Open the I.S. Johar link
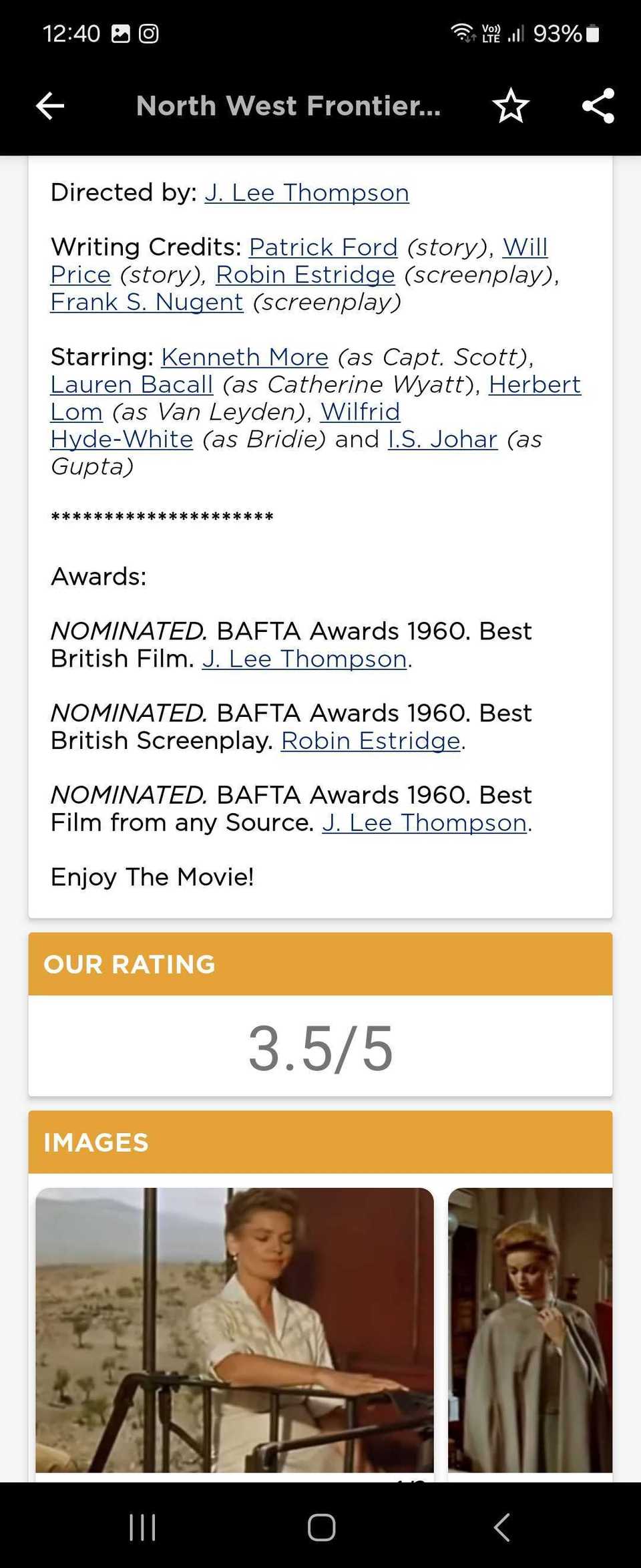This screenshot has height=1568, width=641. (x=443, y=439)
